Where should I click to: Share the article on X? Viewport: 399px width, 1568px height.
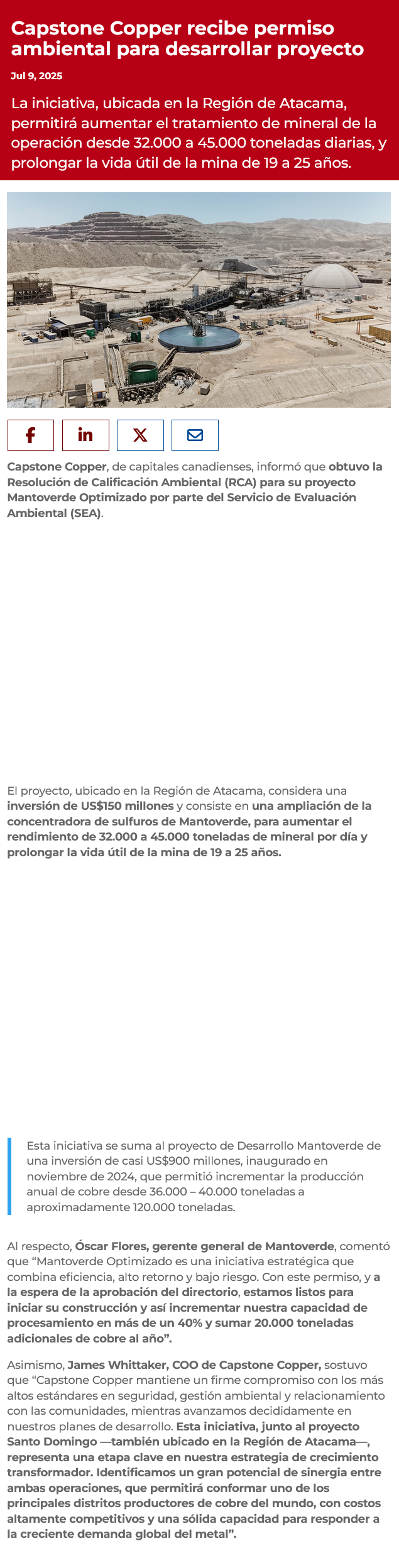pos(140,435)
